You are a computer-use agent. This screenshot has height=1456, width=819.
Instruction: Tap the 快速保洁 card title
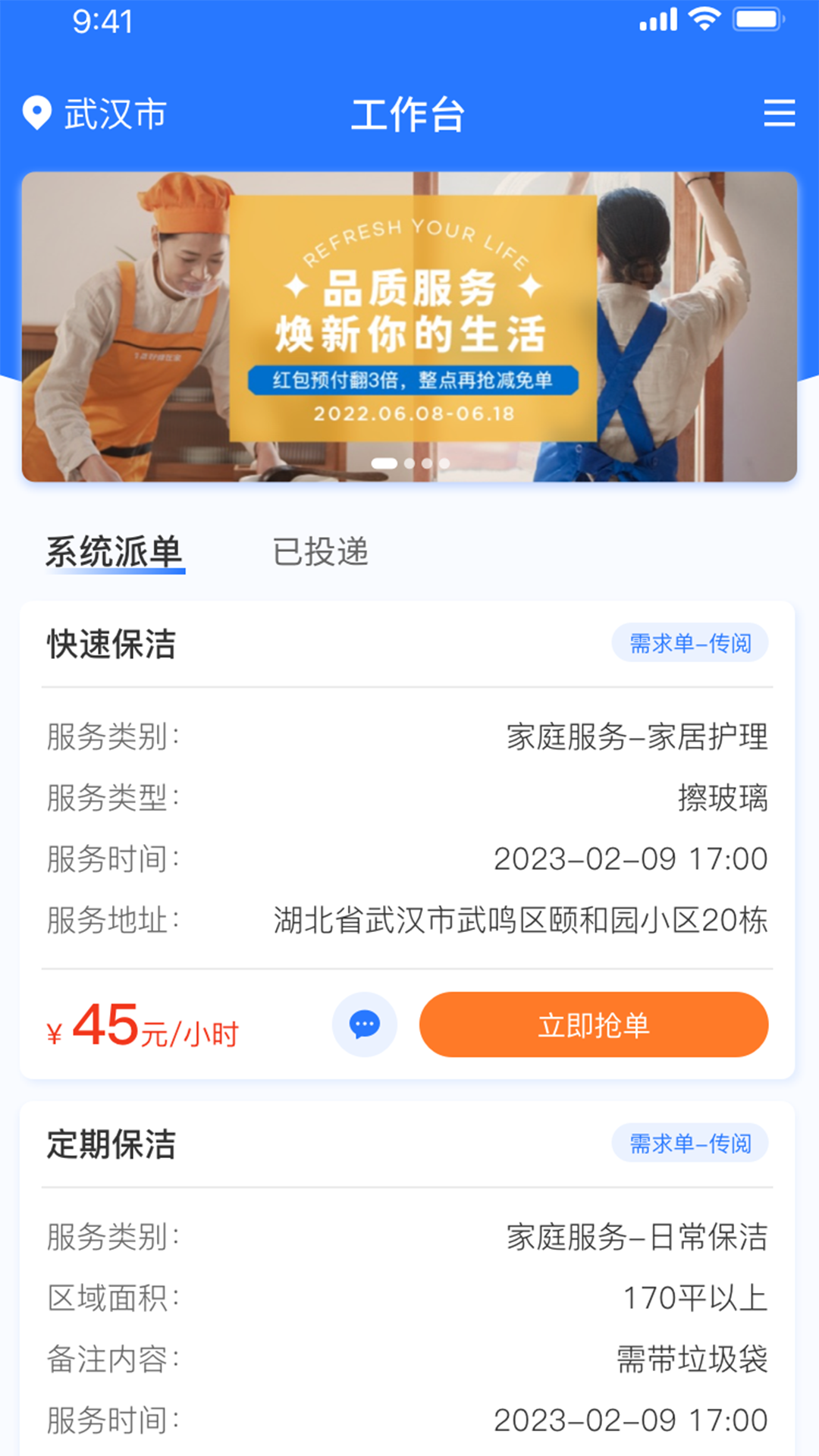point(111,645)
